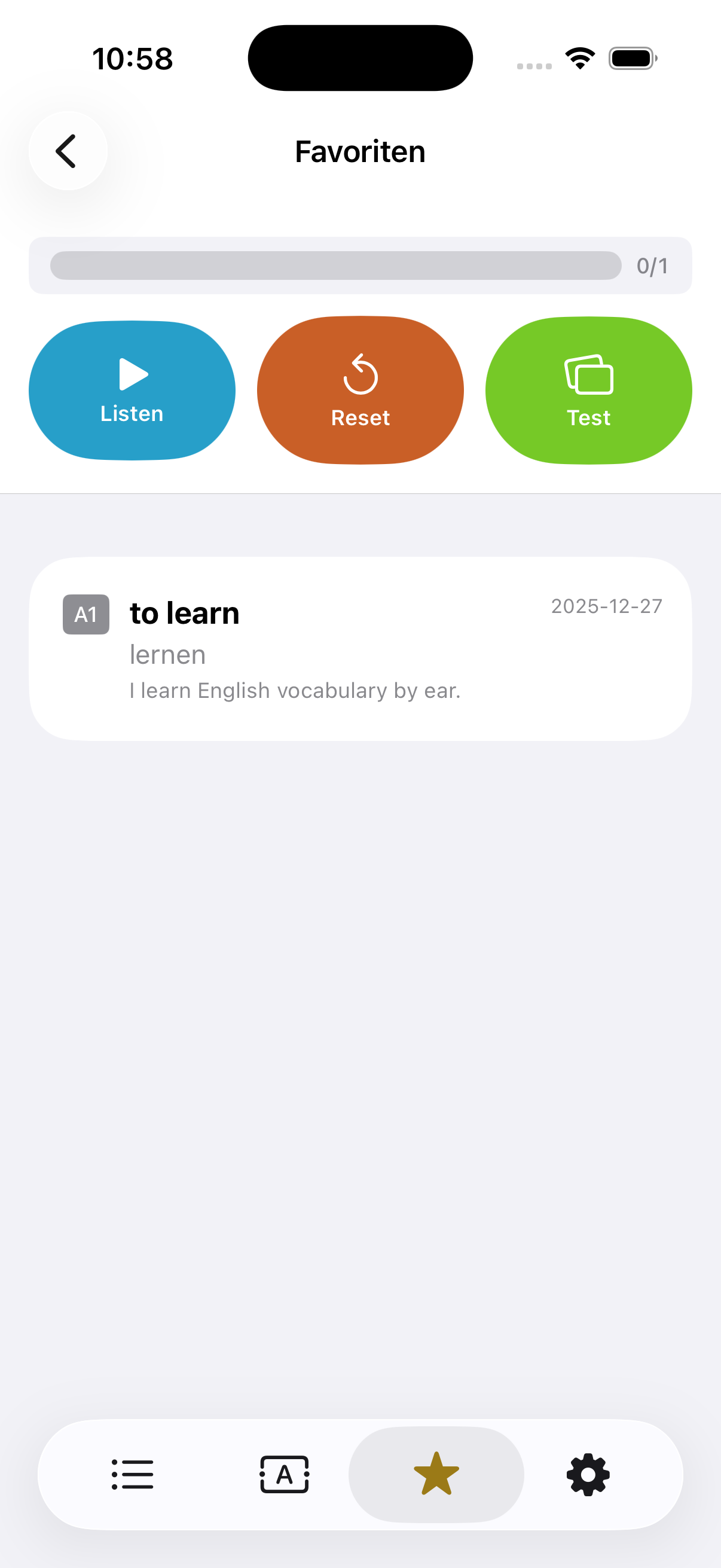Open the settings gear tab

click(x=588, y=1474)
